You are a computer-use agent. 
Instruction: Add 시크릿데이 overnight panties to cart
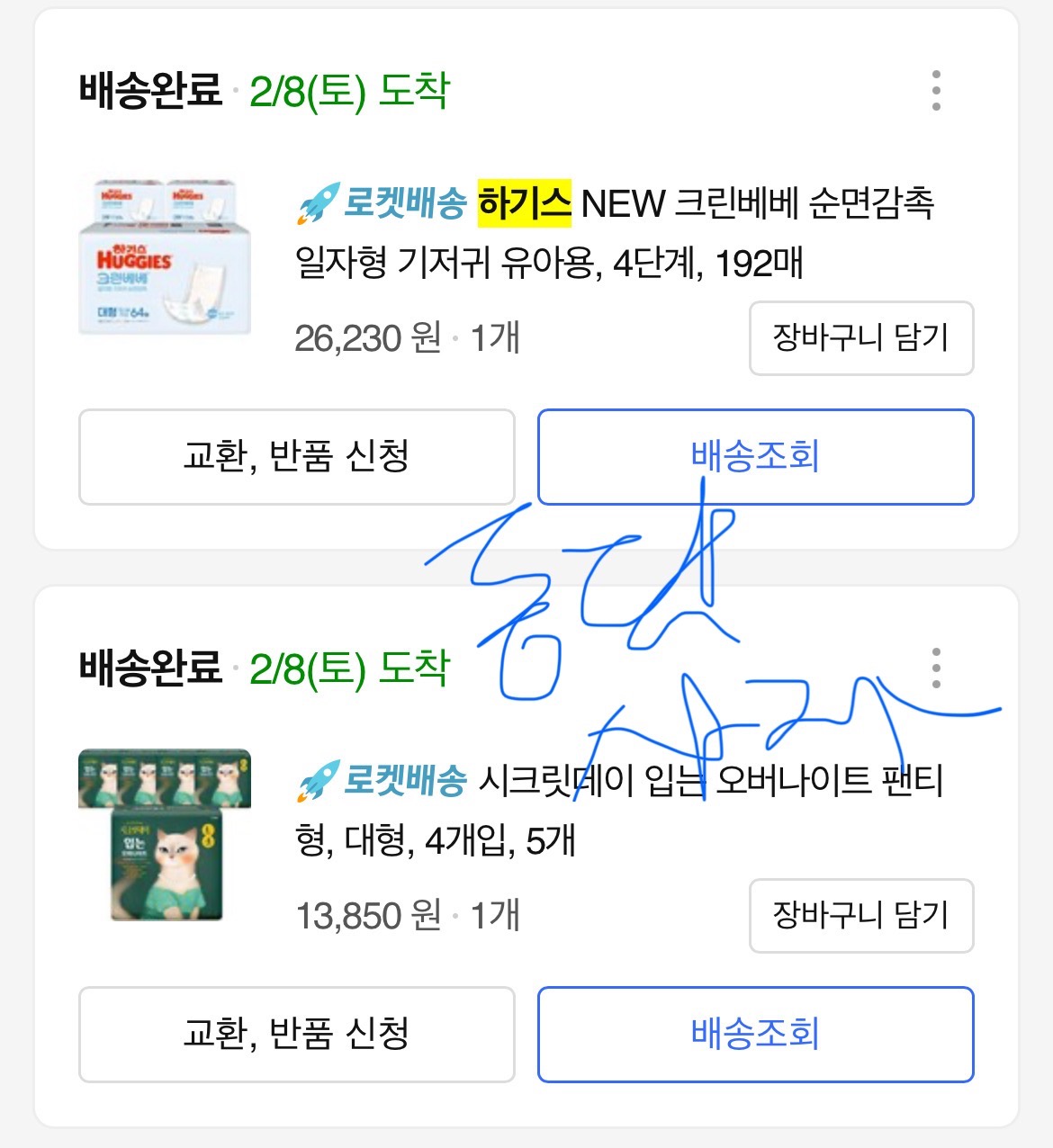click(x=860, y=916)
